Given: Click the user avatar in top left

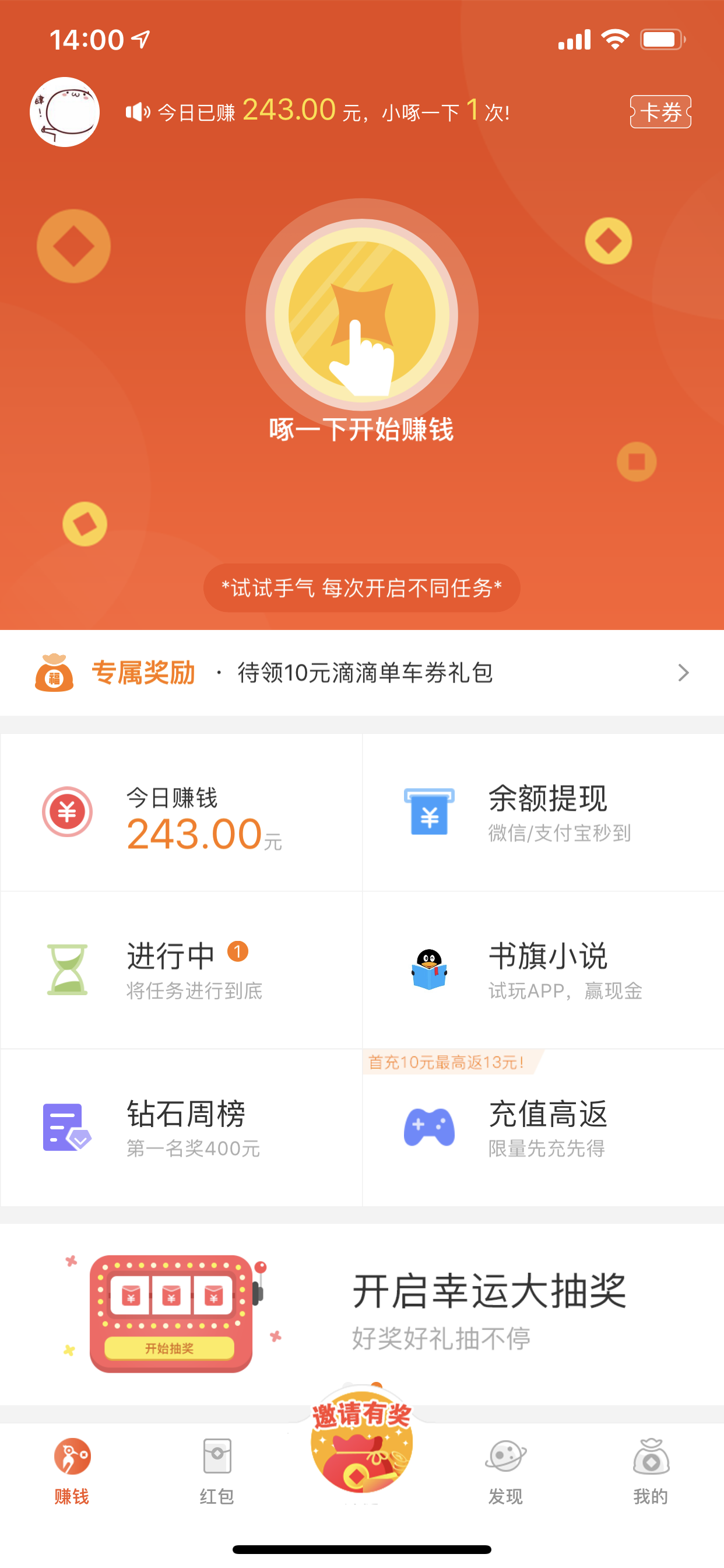Looking at the screenshot, I should tap(65, 111).
